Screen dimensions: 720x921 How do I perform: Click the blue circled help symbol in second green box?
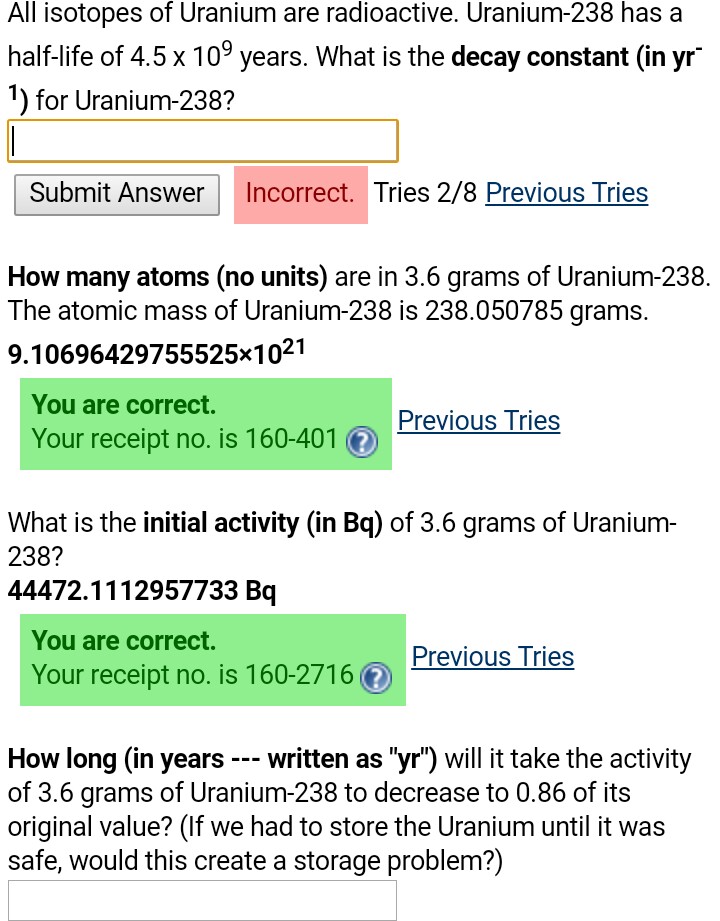coord(376,680)
